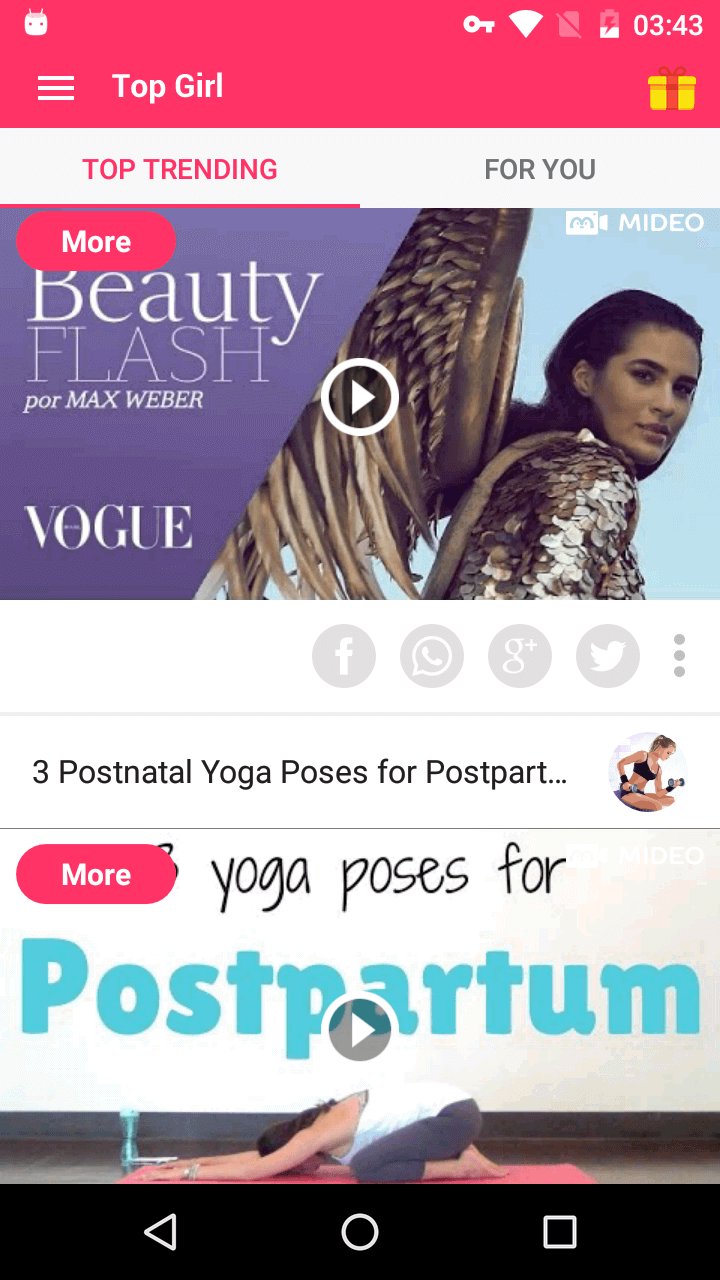The width and height of the screenshot is (720, 1280).
Task: Play the Beauty Flash Vogue video
Action: tap(359, 396)
